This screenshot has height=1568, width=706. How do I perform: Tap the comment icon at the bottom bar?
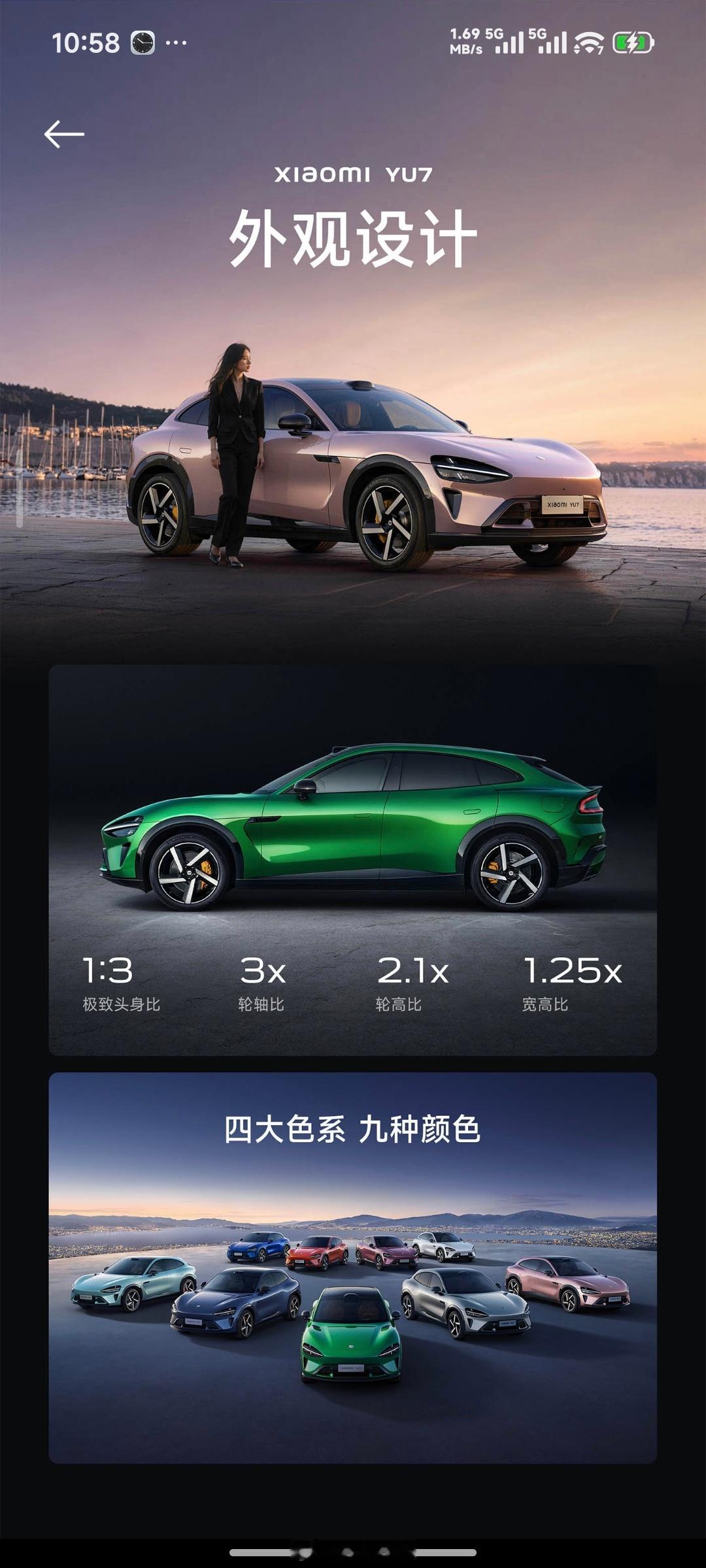pos(346,1552)
